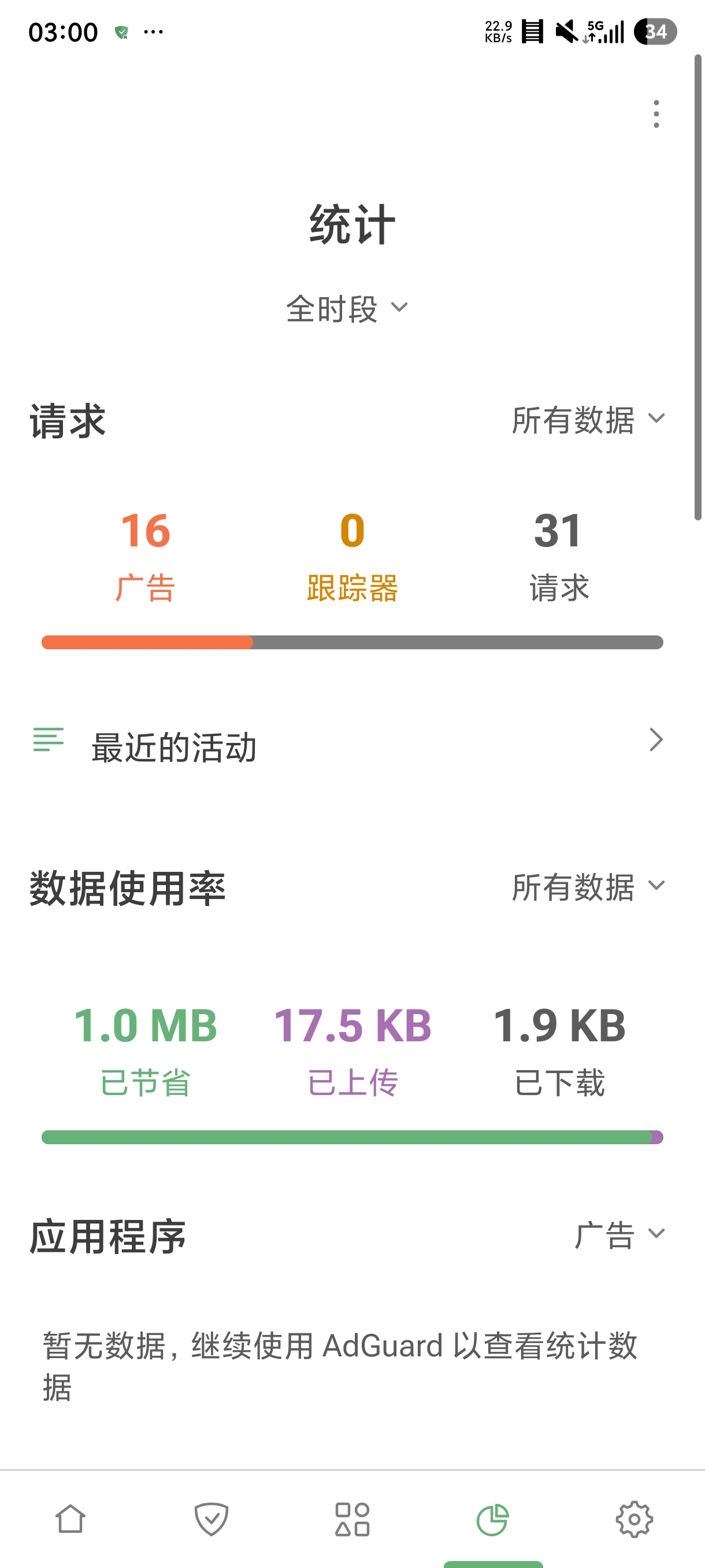This screenshot has width=705, height=1568.
Task: Open 所有数据 filter in 请求 section
Action: (x=588, y=420)
